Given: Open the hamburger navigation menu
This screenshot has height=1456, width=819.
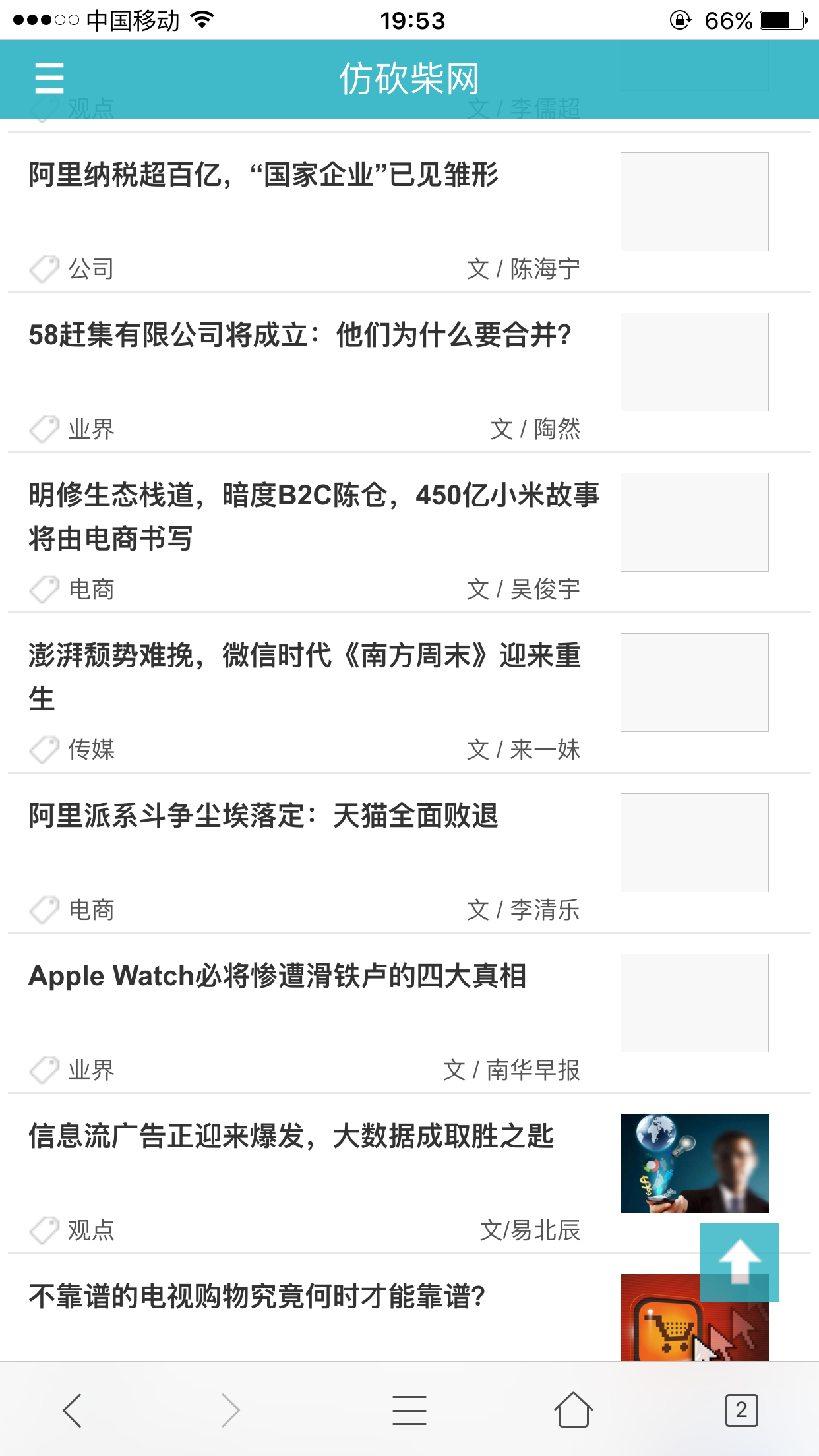Looking at the screenshot, I should (x=49, y=79).
